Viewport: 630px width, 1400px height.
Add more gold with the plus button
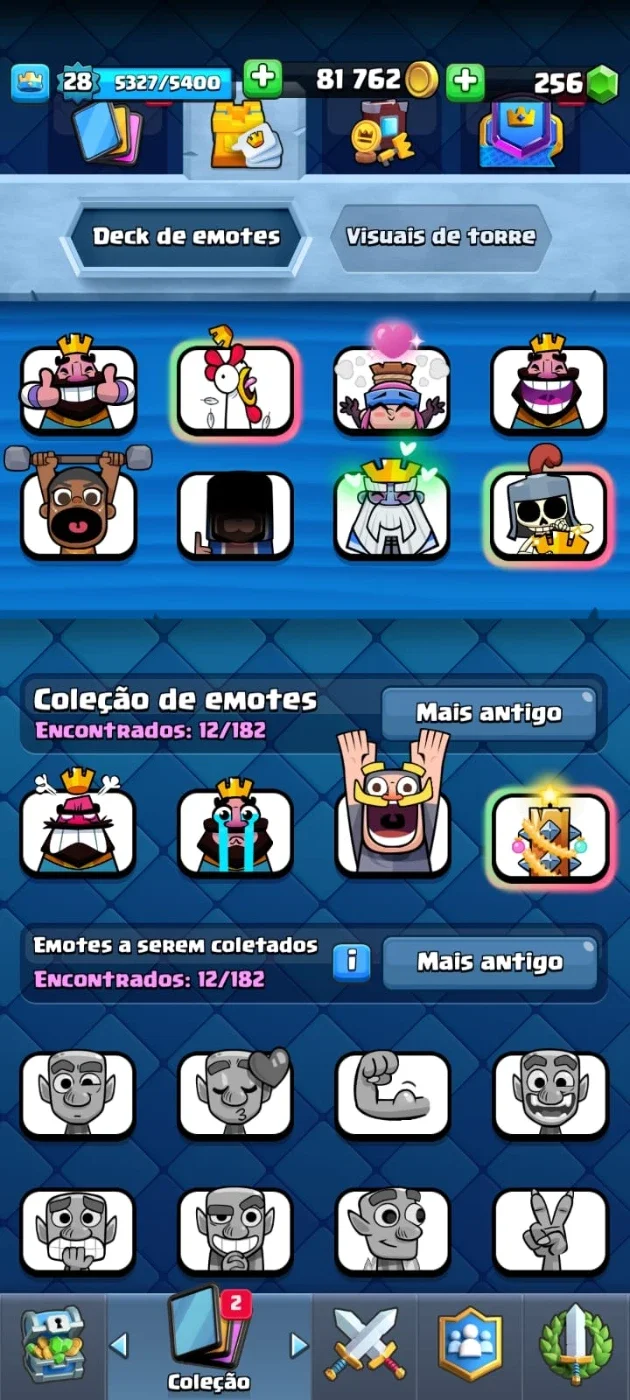[263, 79]
